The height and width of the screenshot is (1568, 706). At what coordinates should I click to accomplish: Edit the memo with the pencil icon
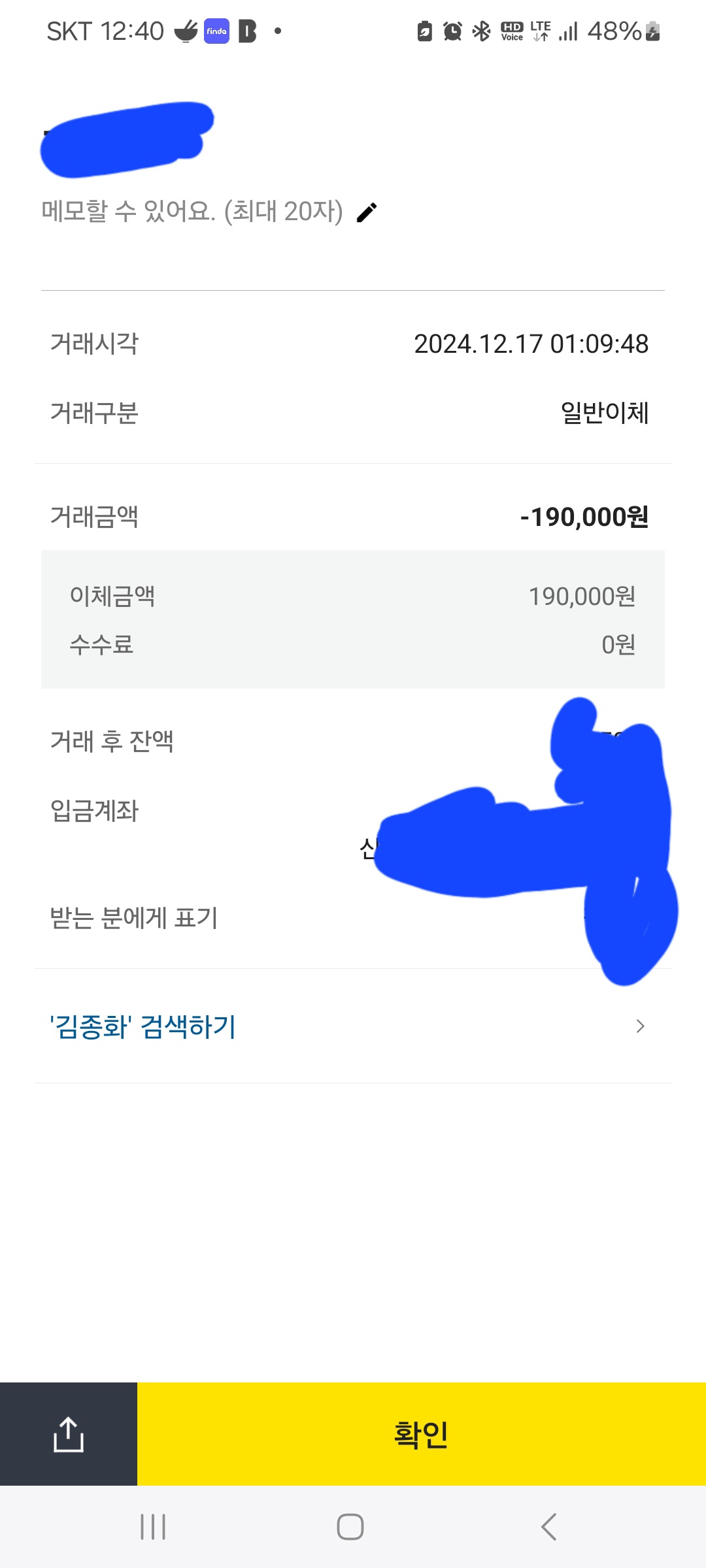coord(367,212)
